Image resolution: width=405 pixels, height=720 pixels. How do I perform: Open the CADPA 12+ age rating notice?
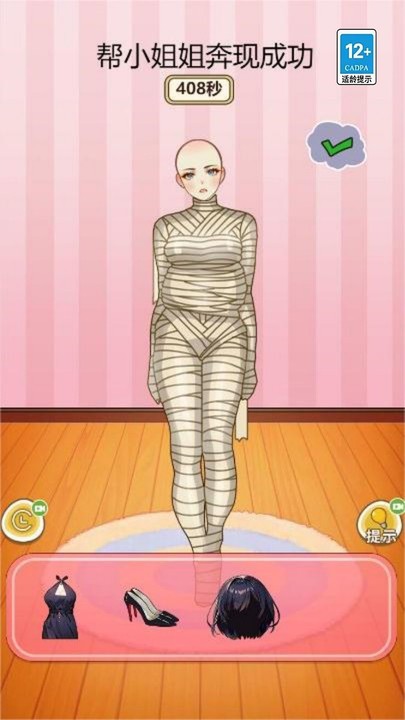click(x=357, y=57)
